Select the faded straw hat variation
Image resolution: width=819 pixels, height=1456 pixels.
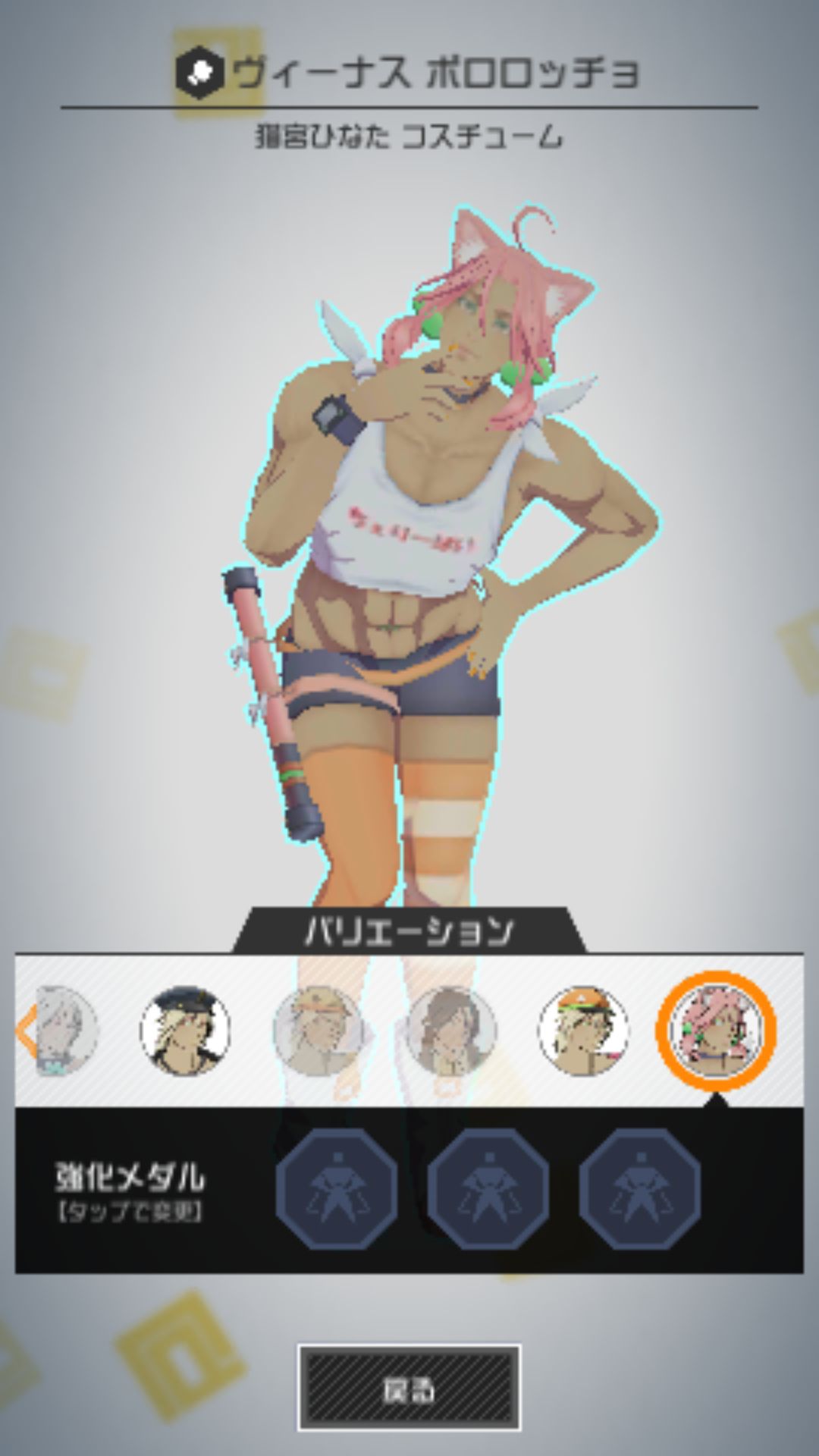click(318, 1030)
